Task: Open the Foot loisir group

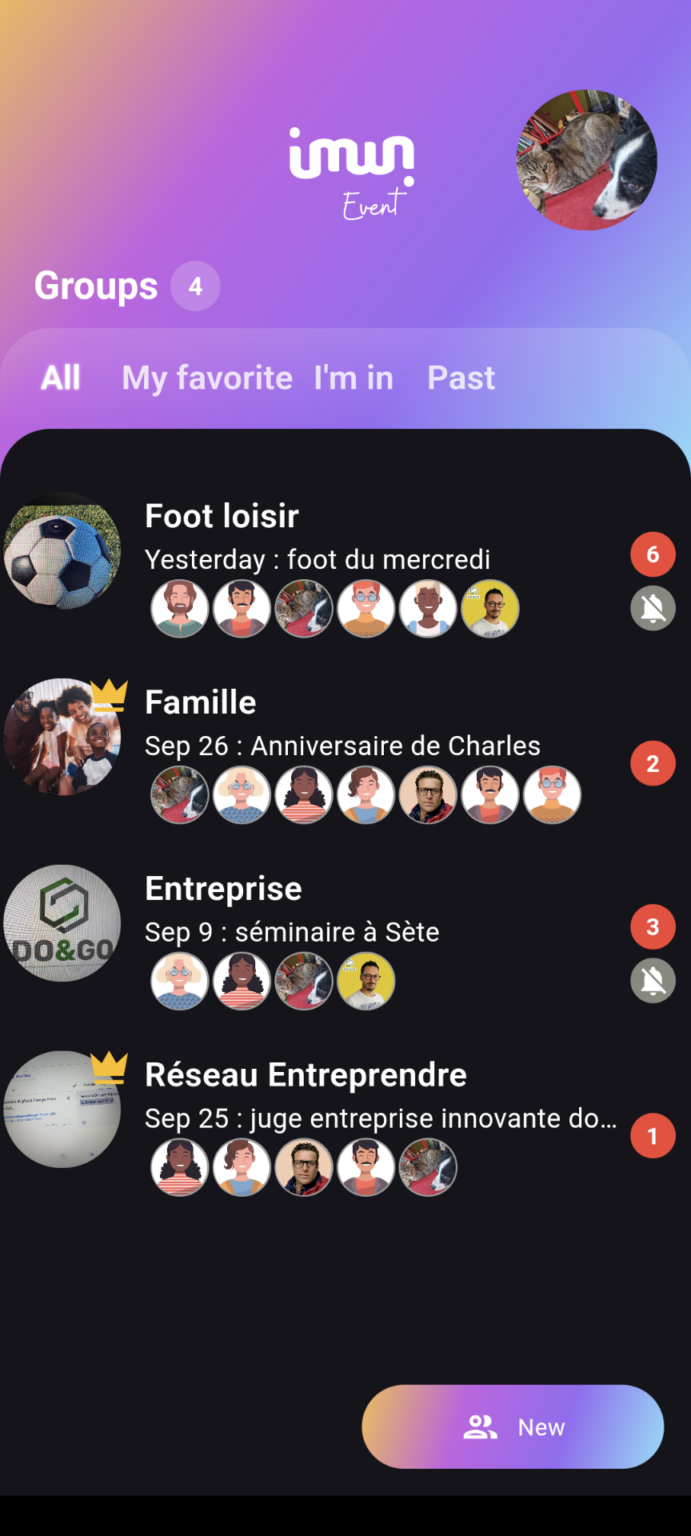Action: 222,516
